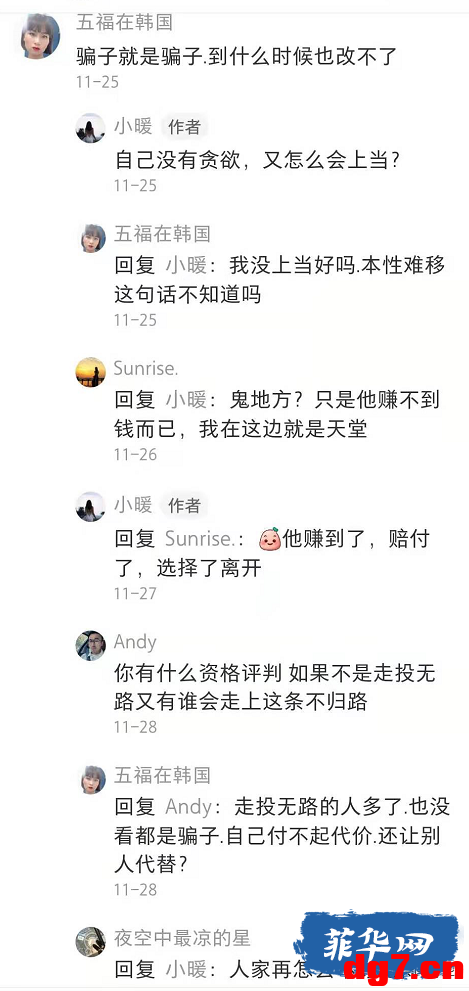Open Andy's profile avatar
Viewport: 469px width, 991px height.
point(90,645)
